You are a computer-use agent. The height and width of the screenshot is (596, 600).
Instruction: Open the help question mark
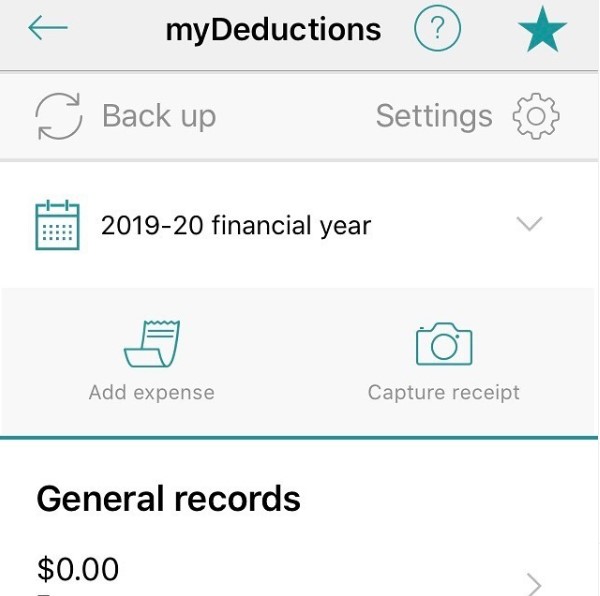(437, 30)
